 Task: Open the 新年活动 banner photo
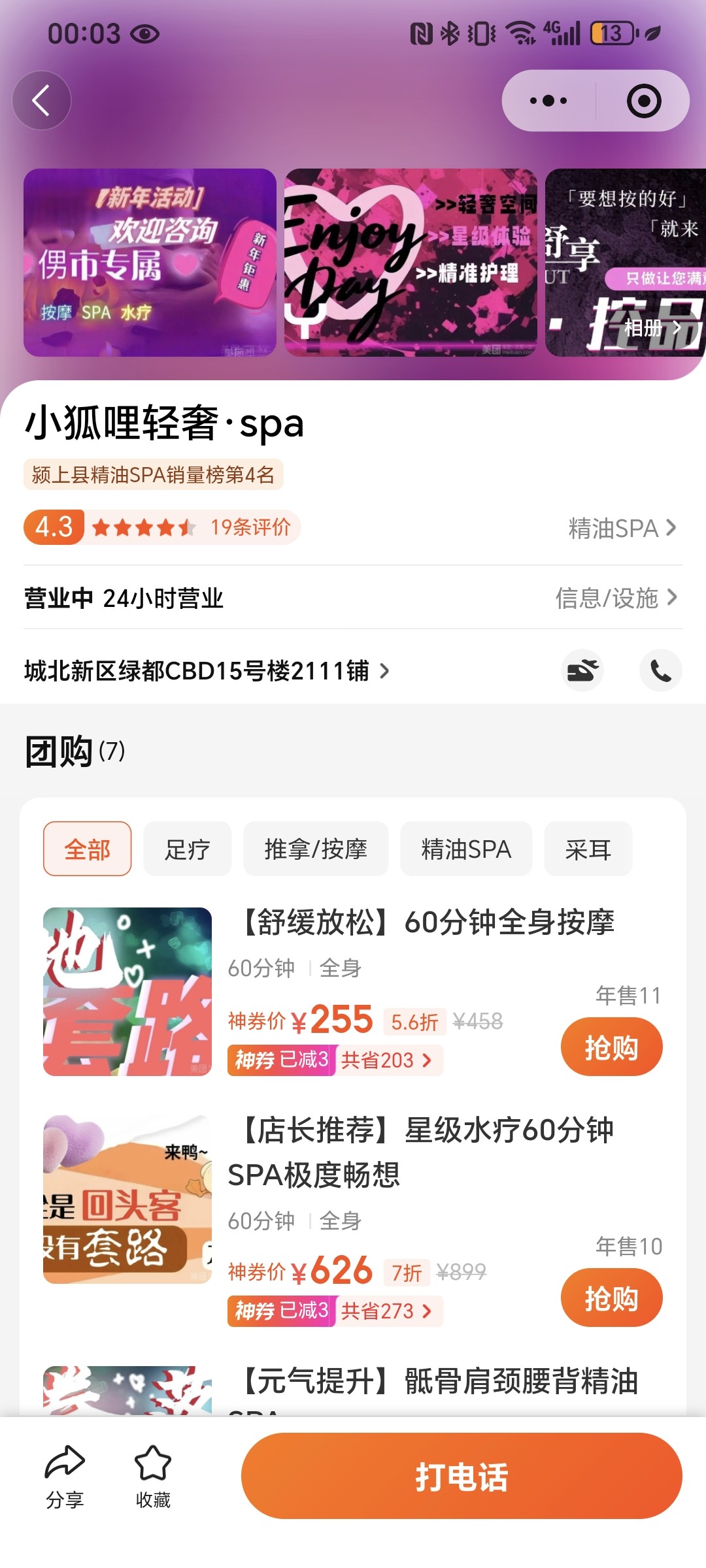pos(150,263)
